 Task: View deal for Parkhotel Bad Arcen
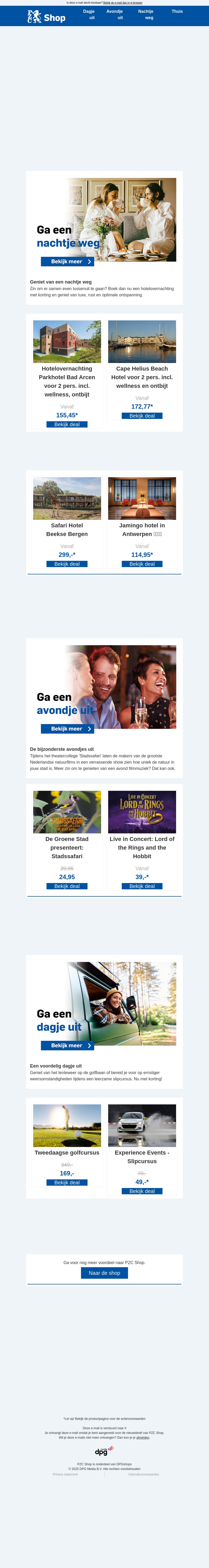(67, 424)
